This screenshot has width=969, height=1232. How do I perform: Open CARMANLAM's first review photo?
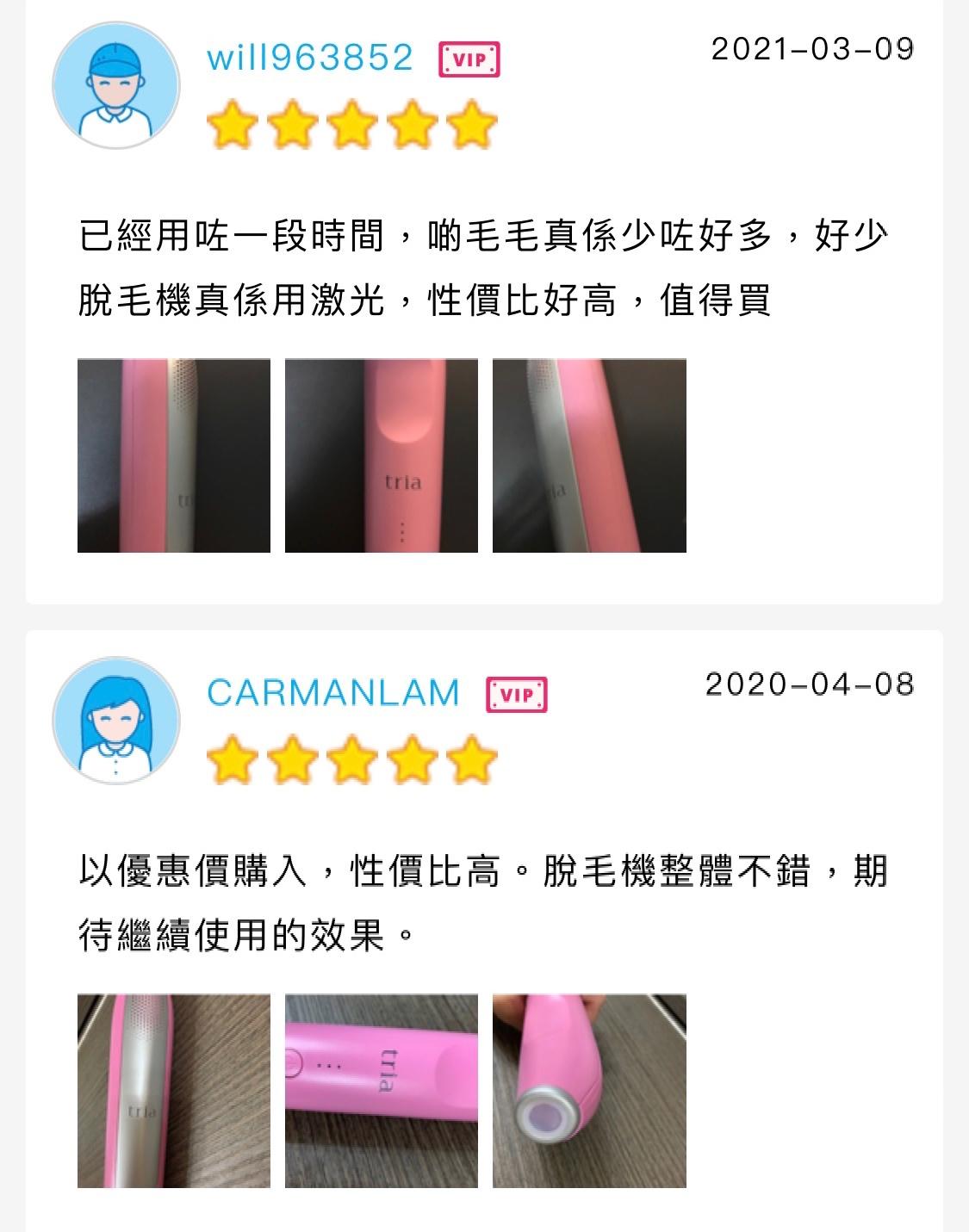point(174,1091)
